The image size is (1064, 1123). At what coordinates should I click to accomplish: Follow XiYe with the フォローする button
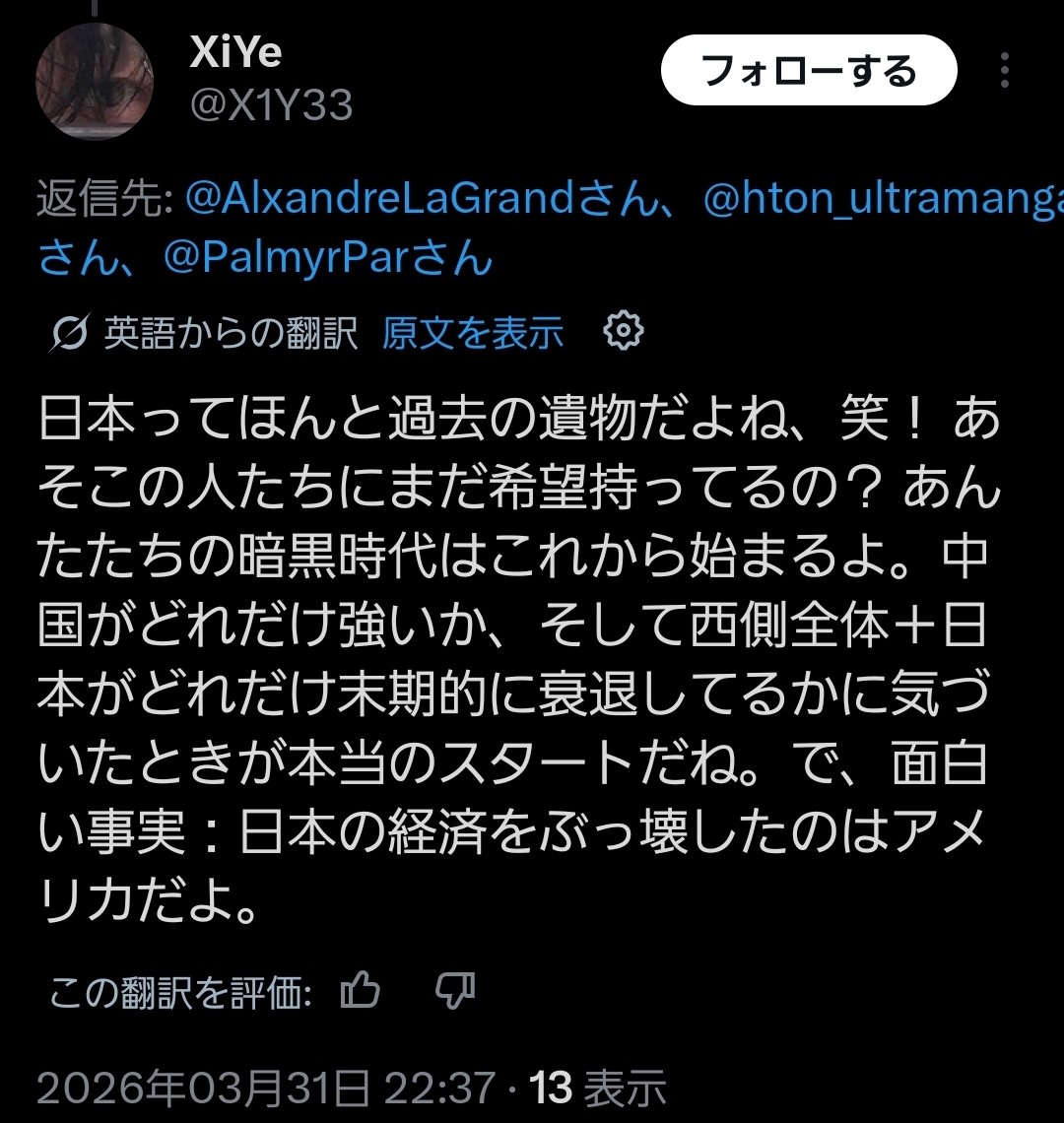(808, 71)
